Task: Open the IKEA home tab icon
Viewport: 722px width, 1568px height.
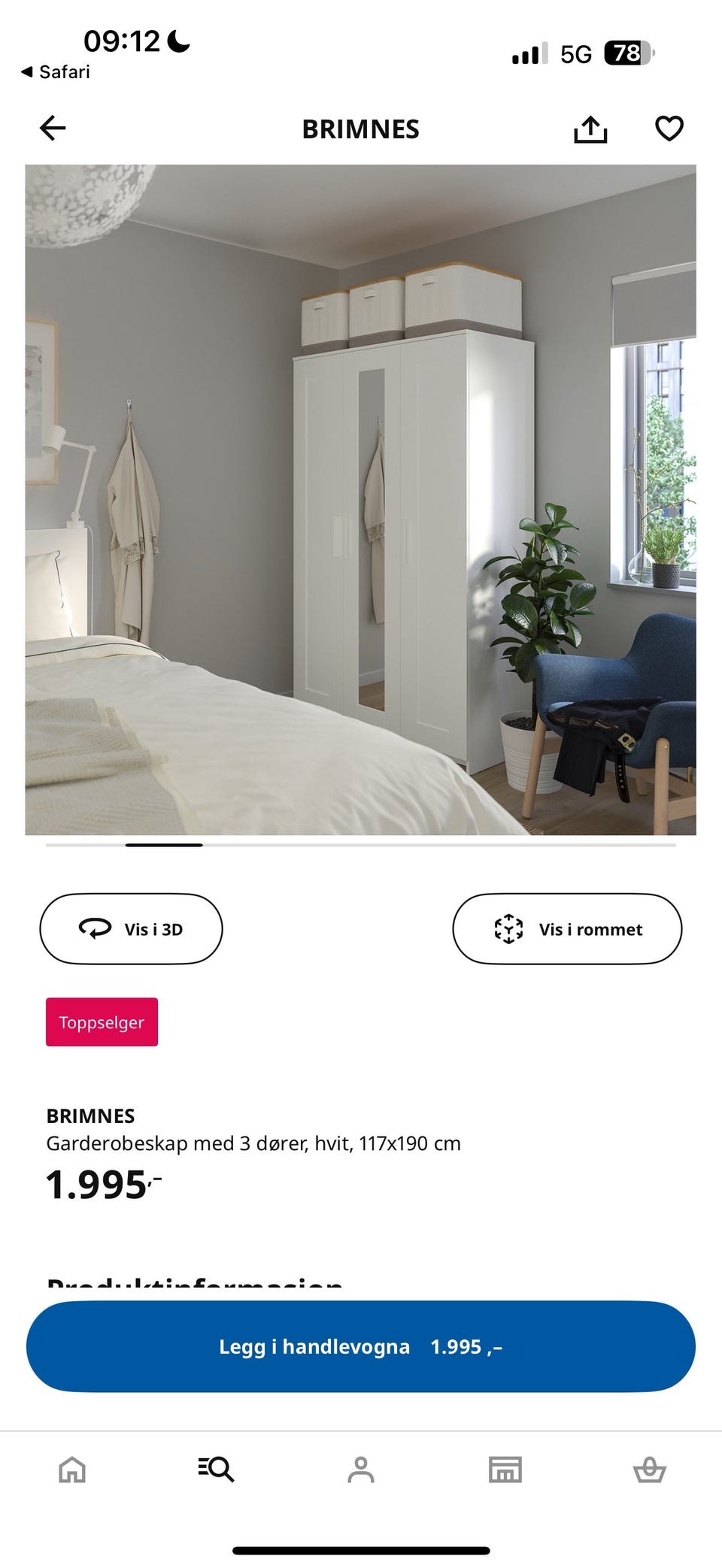Action: coord(72,1470)
